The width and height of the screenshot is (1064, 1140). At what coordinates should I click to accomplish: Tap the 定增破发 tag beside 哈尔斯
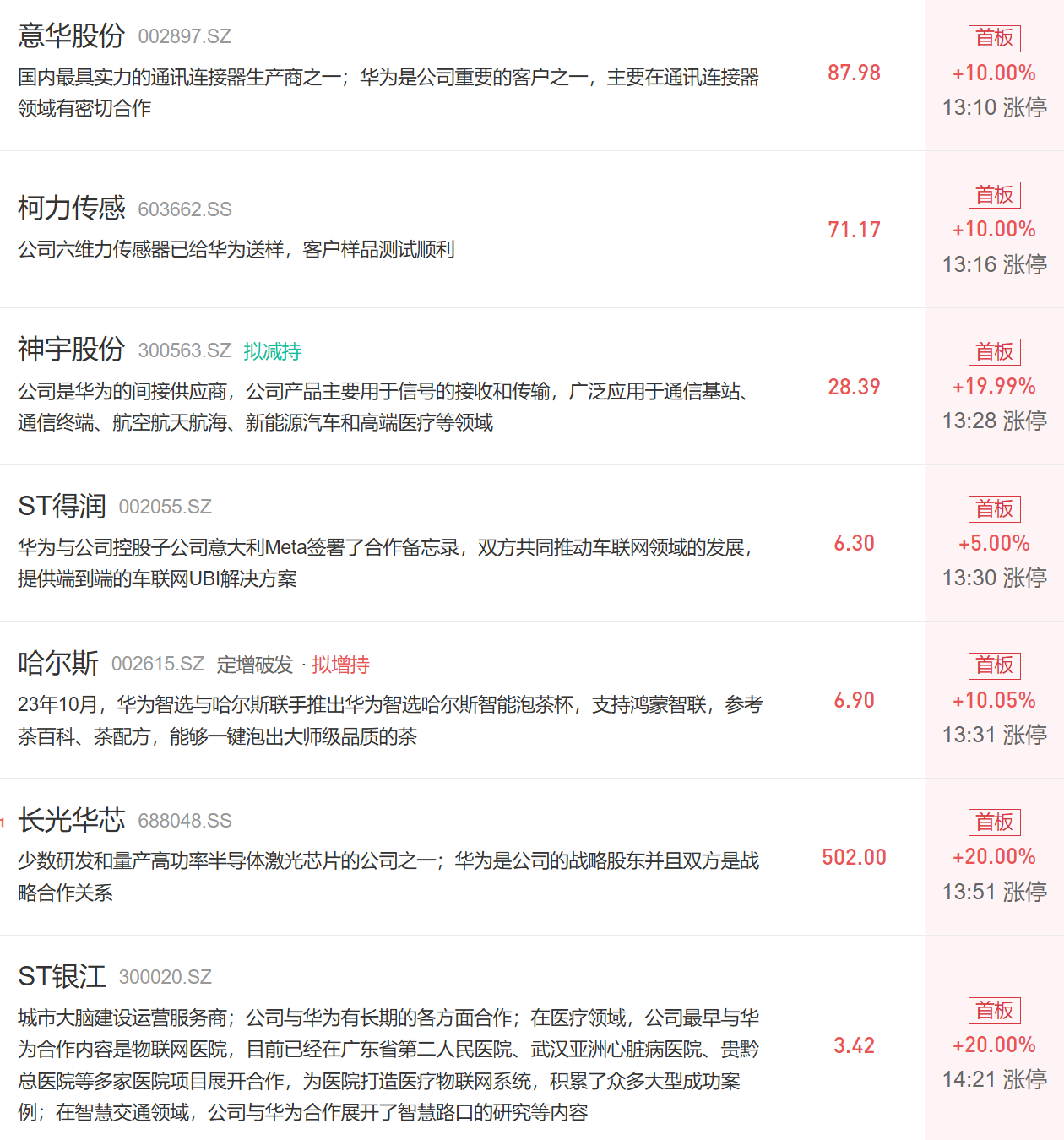[254, 665]
